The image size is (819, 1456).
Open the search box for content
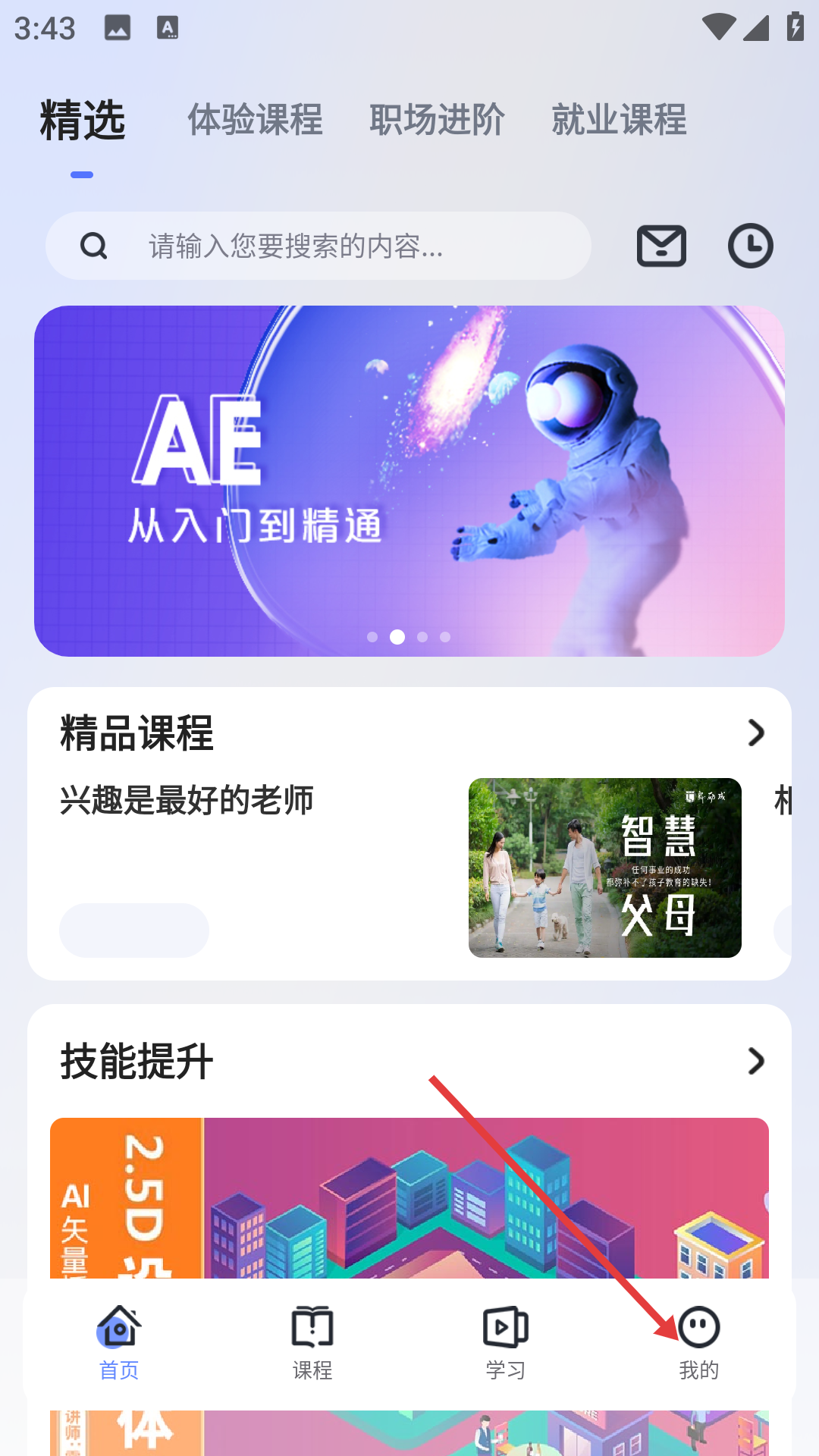click(318, 246)
